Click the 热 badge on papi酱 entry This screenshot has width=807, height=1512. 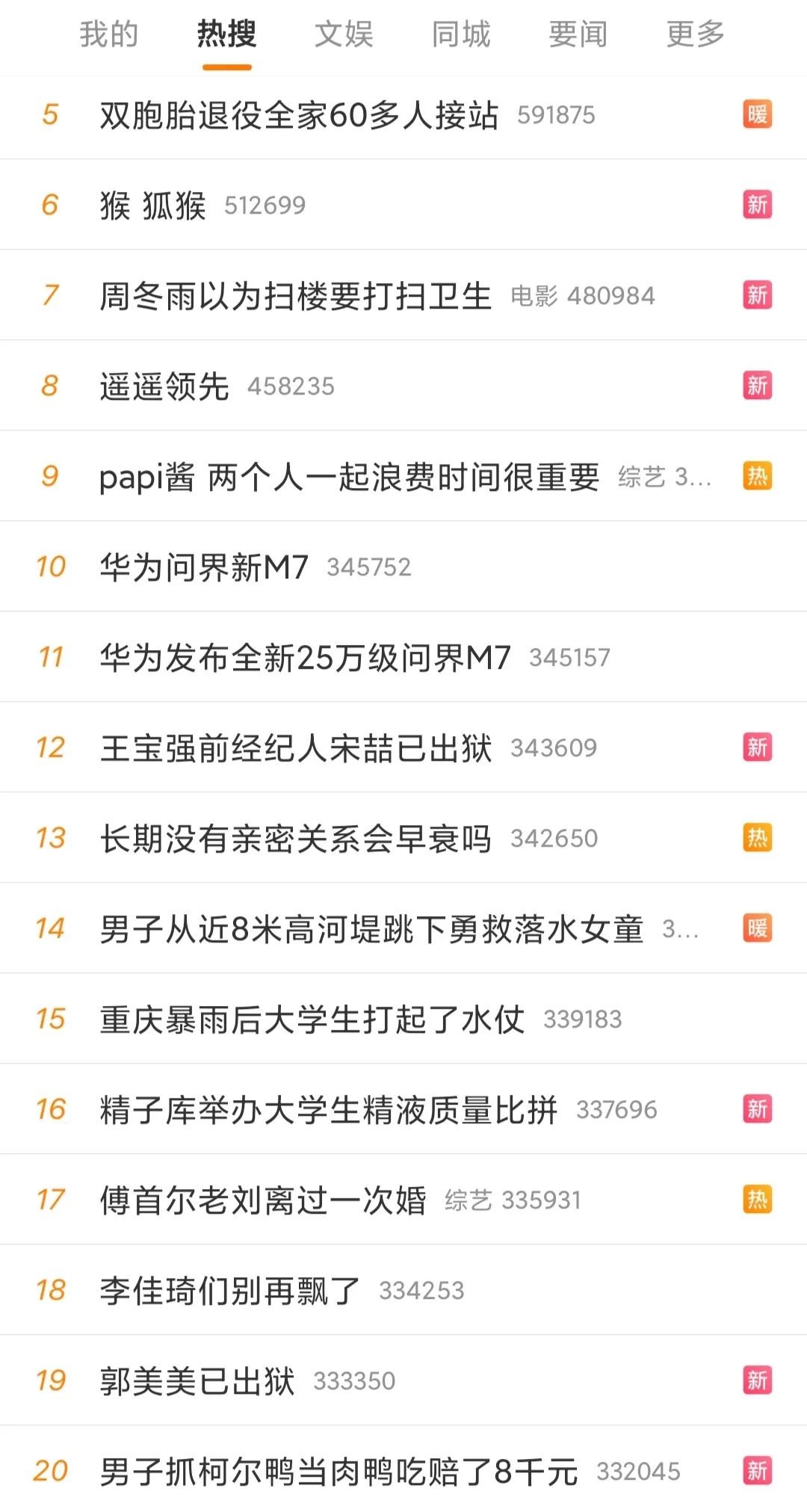coord(758,475)
